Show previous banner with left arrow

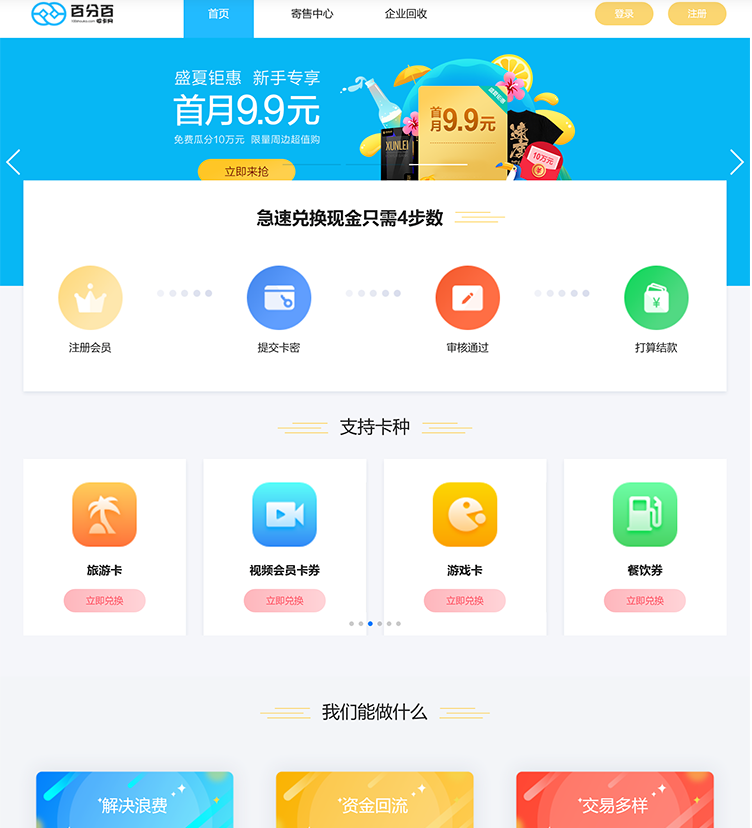13,162
